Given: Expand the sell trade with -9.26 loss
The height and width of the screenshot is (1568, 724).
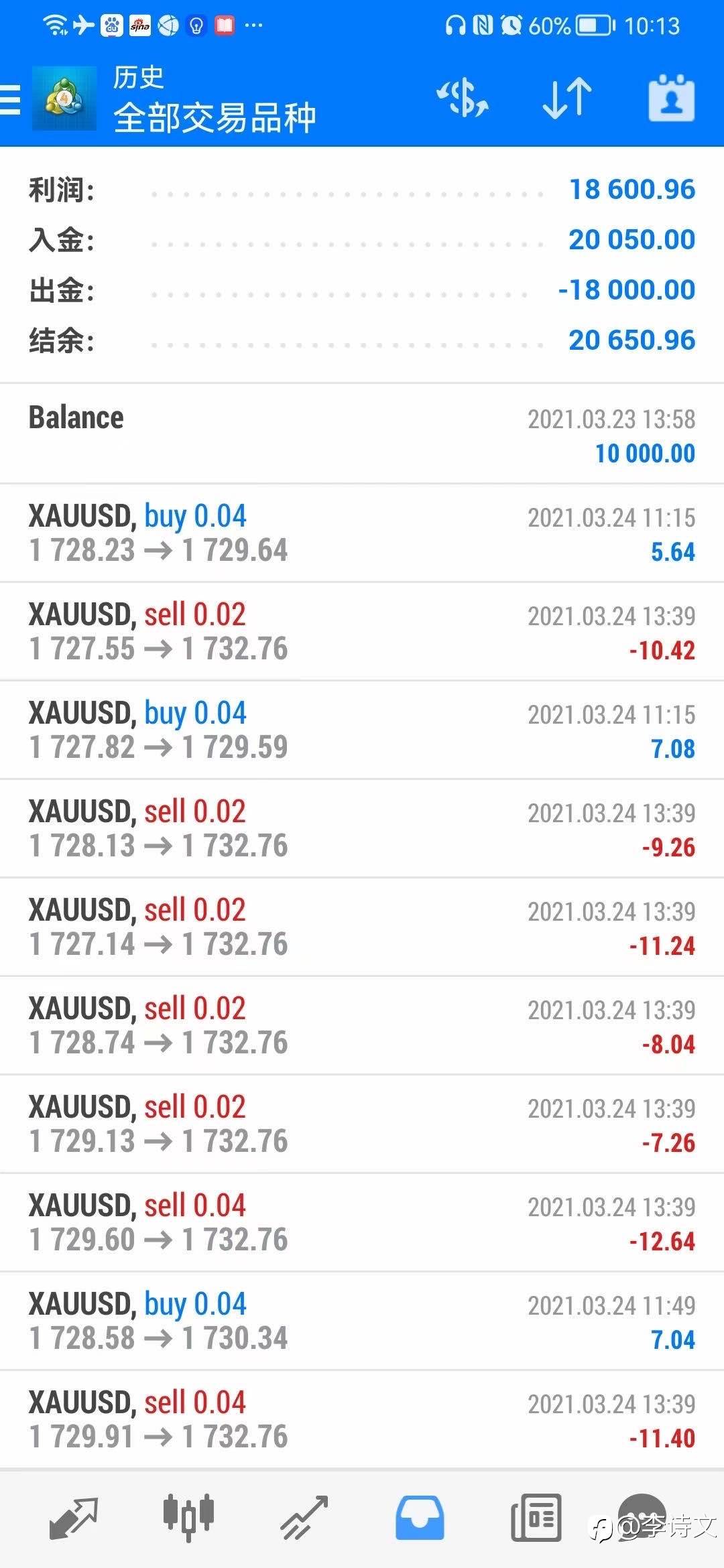Looking at the screenshot, I should [362, 829].
